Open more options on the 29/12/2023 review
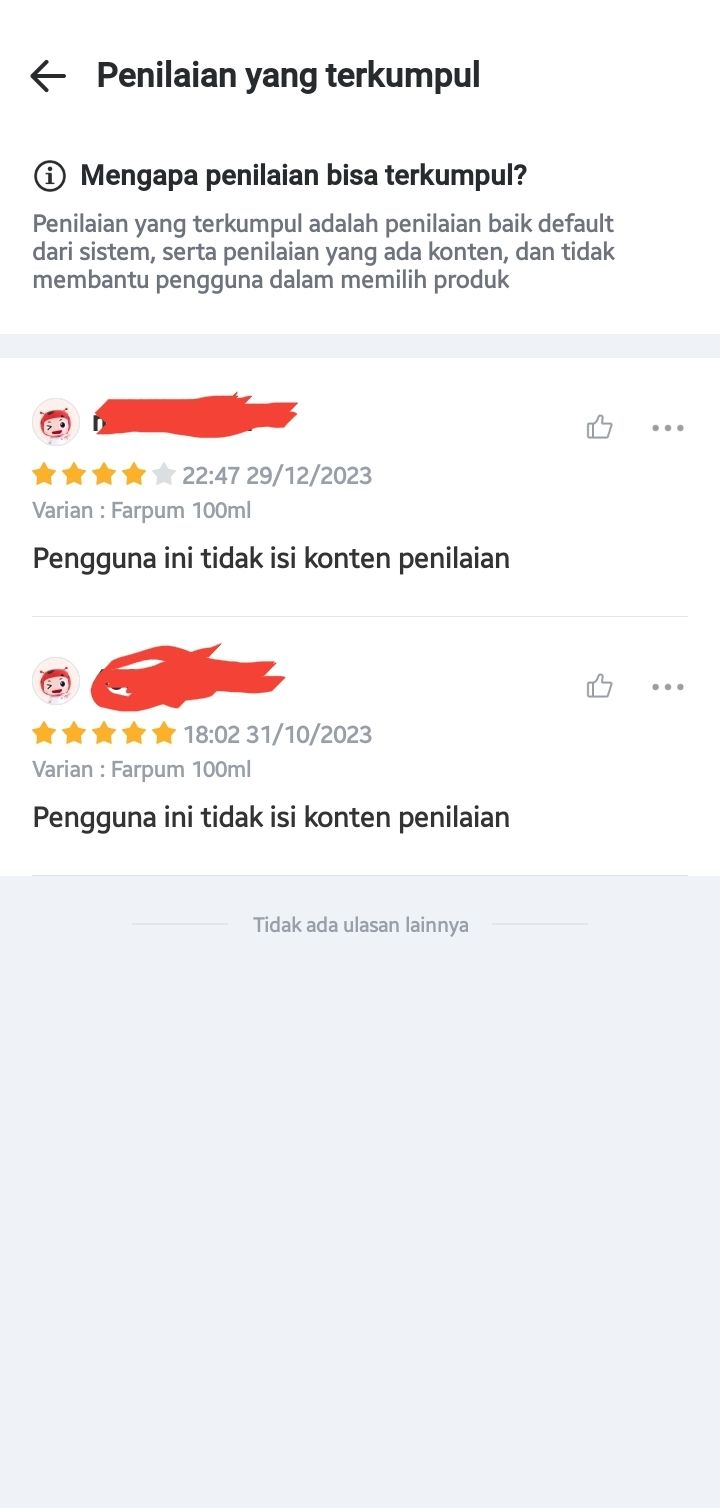The width and height of the screenshot is (720, 1508). tap(667, 428)
